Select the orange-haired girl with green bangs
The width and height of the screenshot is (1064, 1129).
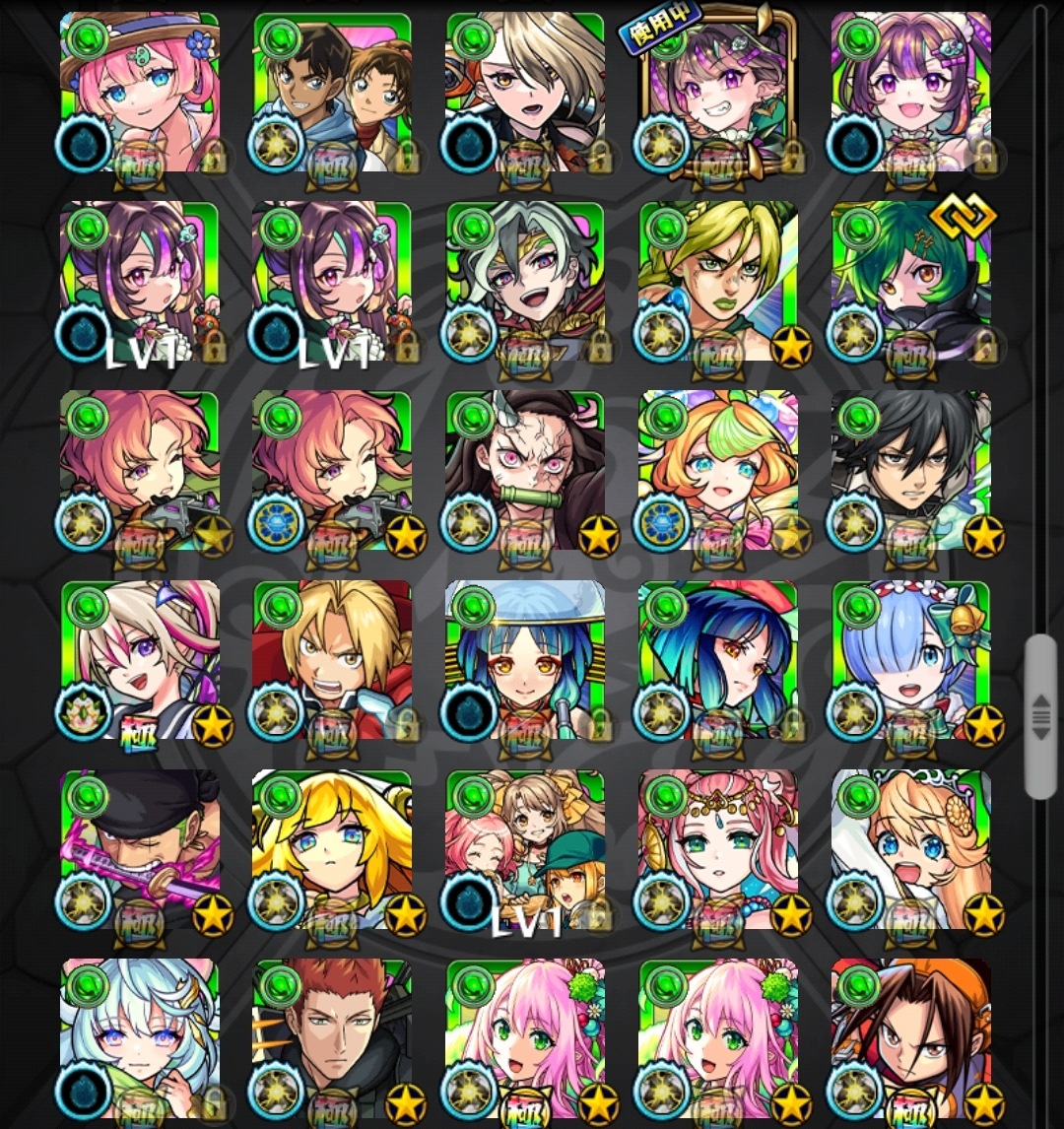pos(718,471)
